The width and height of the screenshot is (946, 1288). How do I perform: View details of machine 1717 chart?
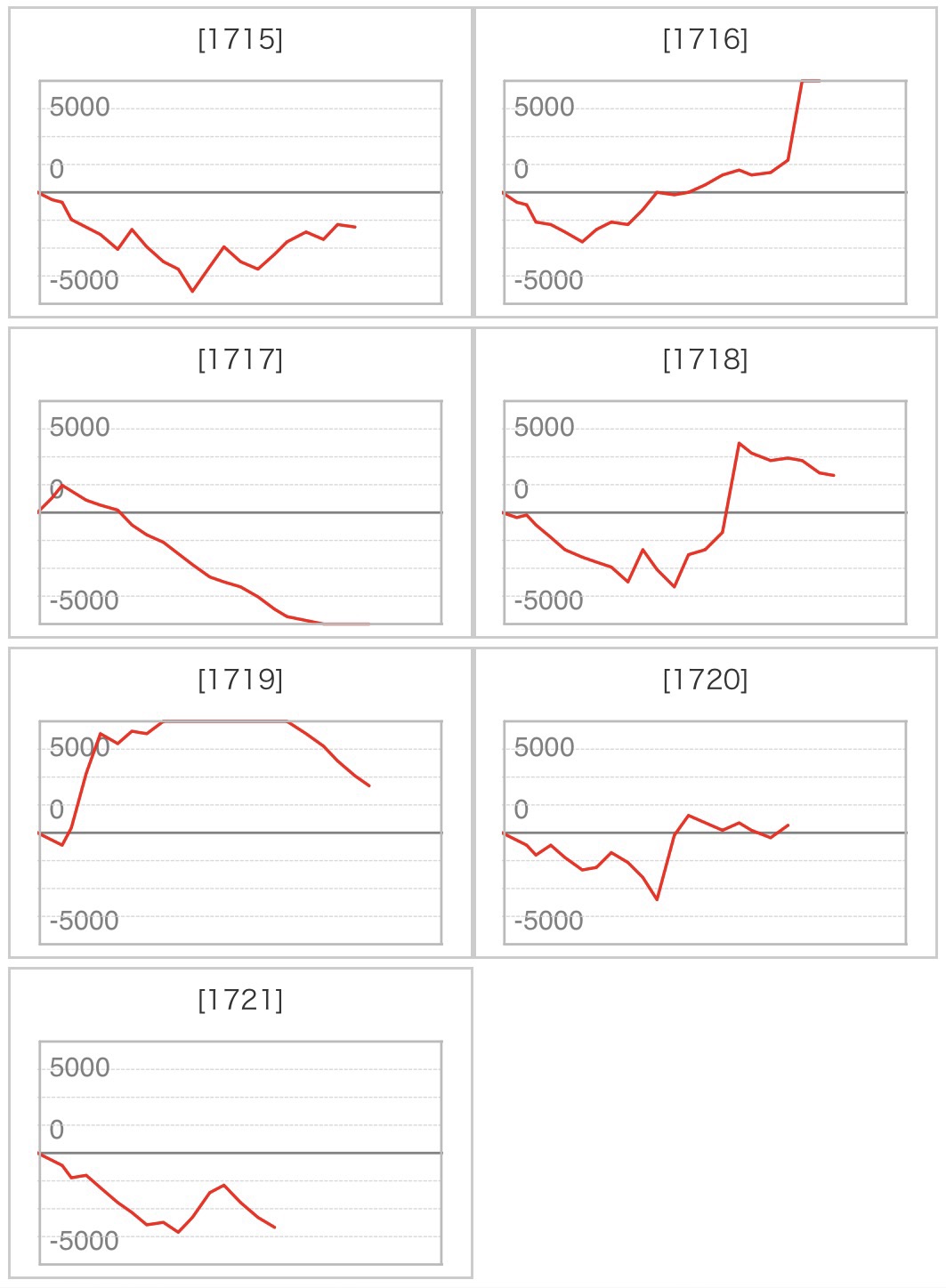[240, 483]
